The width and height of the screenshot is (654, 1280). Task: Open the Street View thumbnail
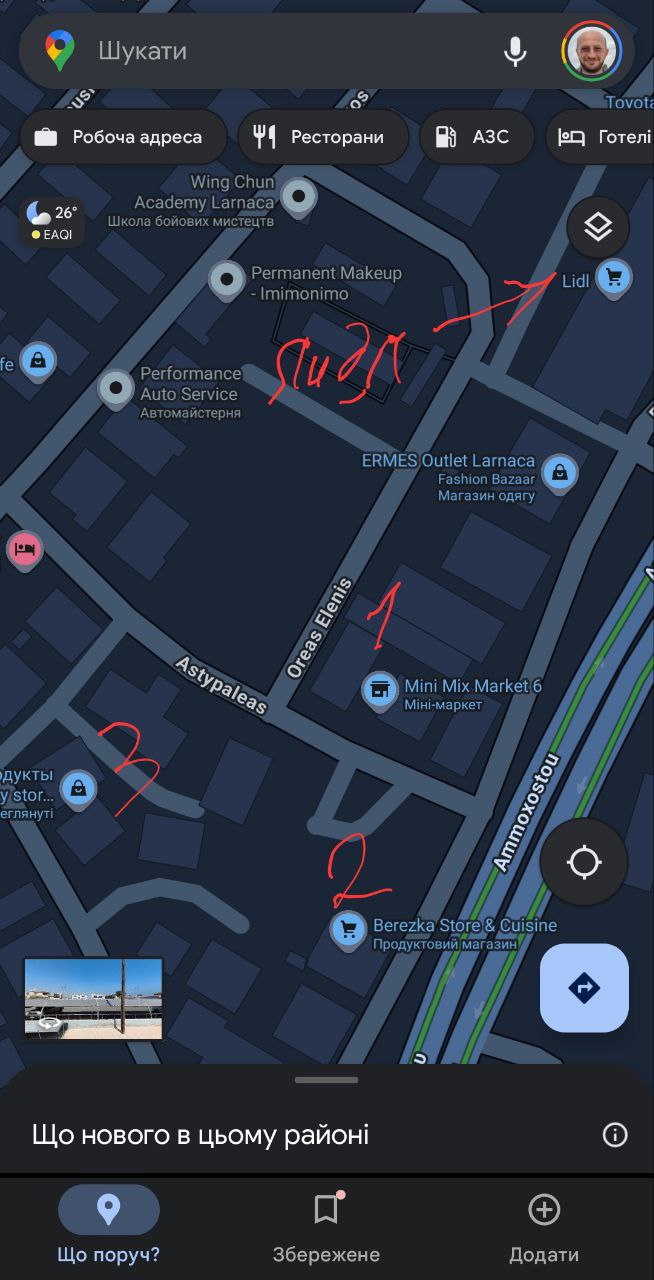click(93, 998)
